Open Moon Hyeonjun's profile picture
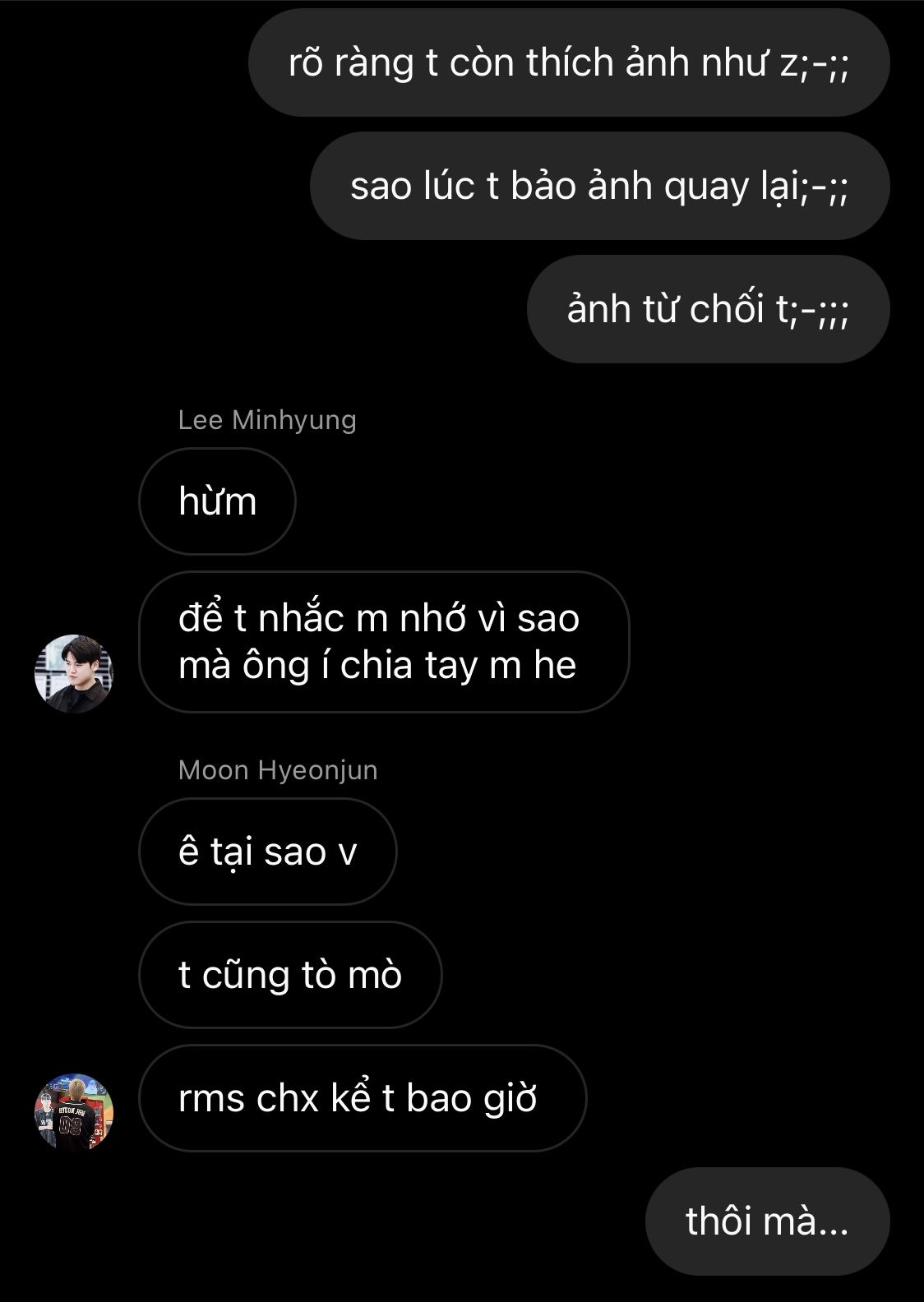Screen dimensions: 924x1302 [x=74, y=1111]
